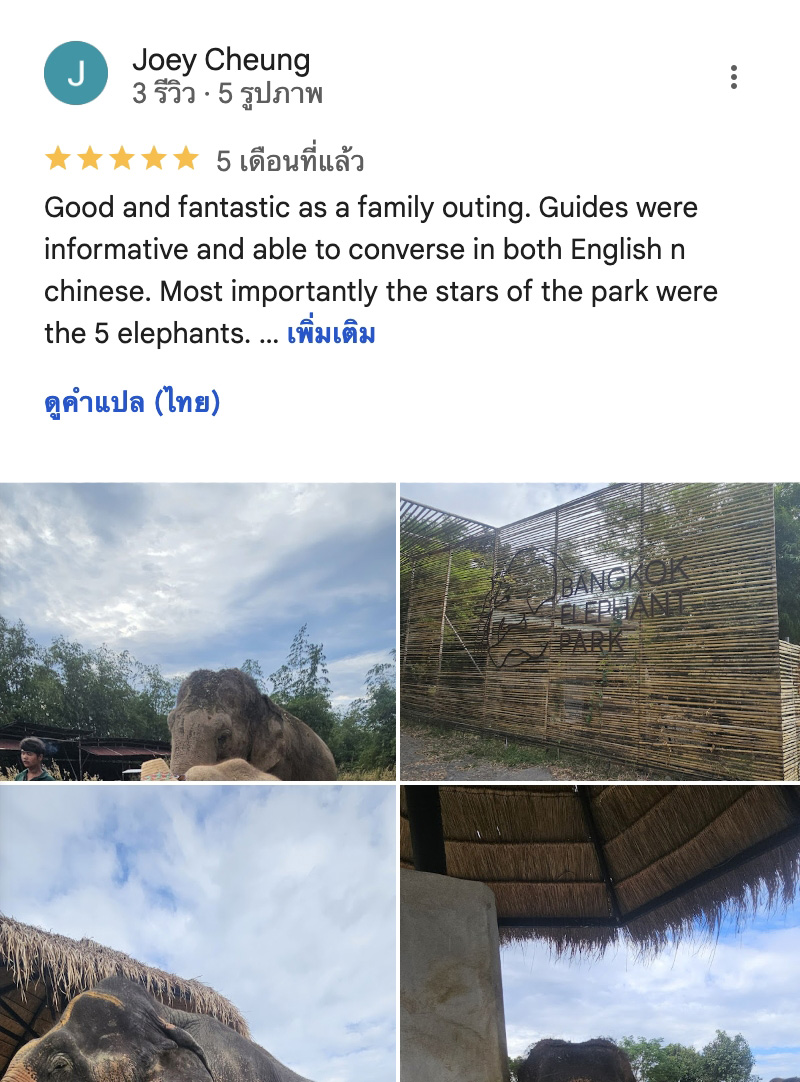Open the Bangkok Elephant Park sign photo
Image resolution: width=800 pixels, height=1082 pixels.
[x=600, y=631]
